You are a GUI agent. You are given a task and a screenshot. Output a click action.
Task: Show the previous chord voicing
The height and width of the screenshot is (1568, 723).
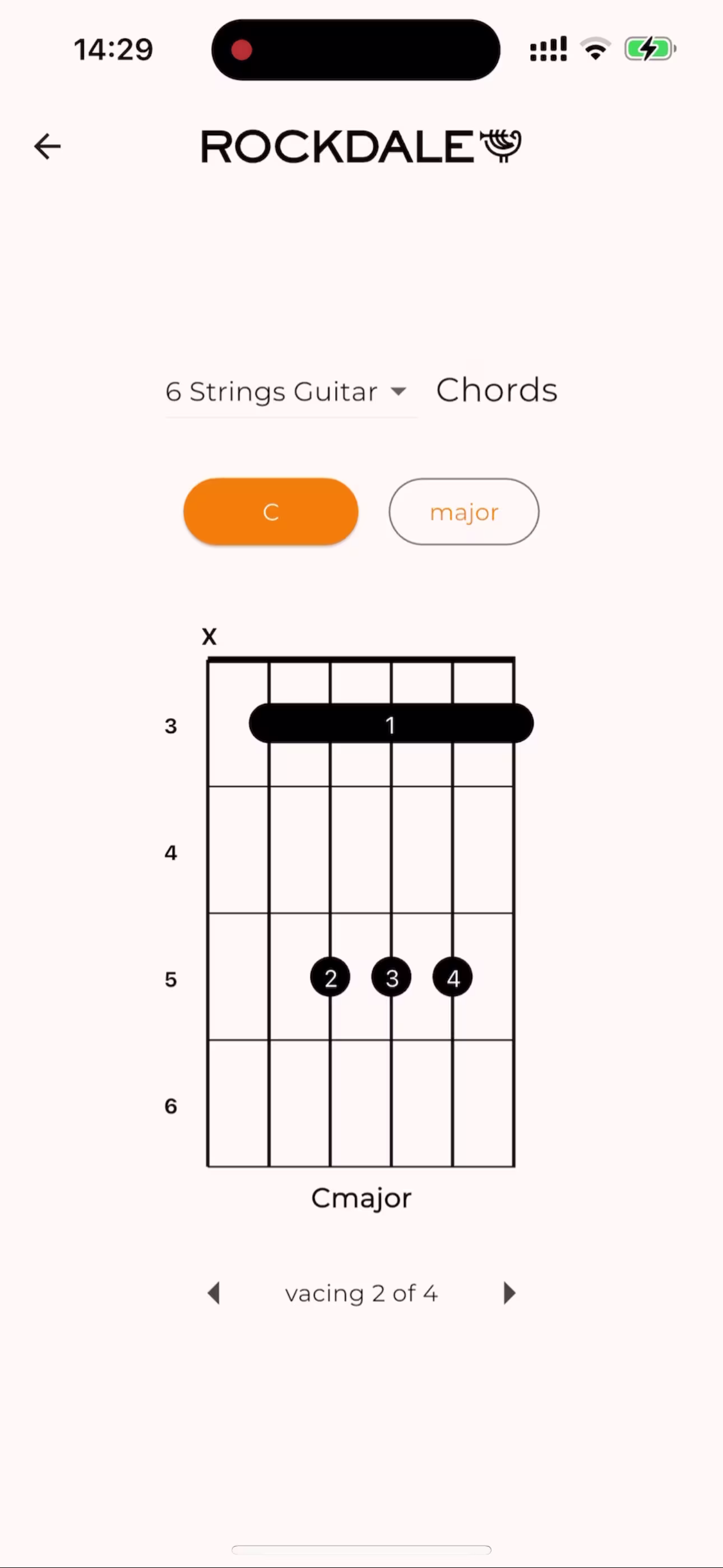214,1293
